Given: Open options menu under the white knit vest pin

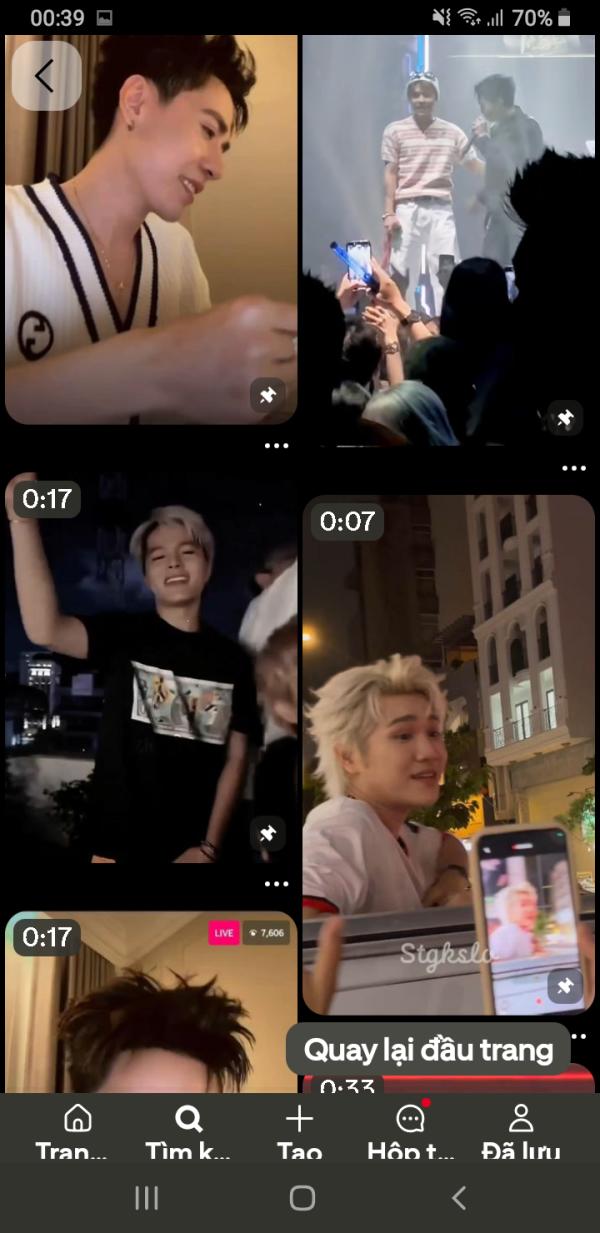Looking at the screenshot, I should click(276, 446).
